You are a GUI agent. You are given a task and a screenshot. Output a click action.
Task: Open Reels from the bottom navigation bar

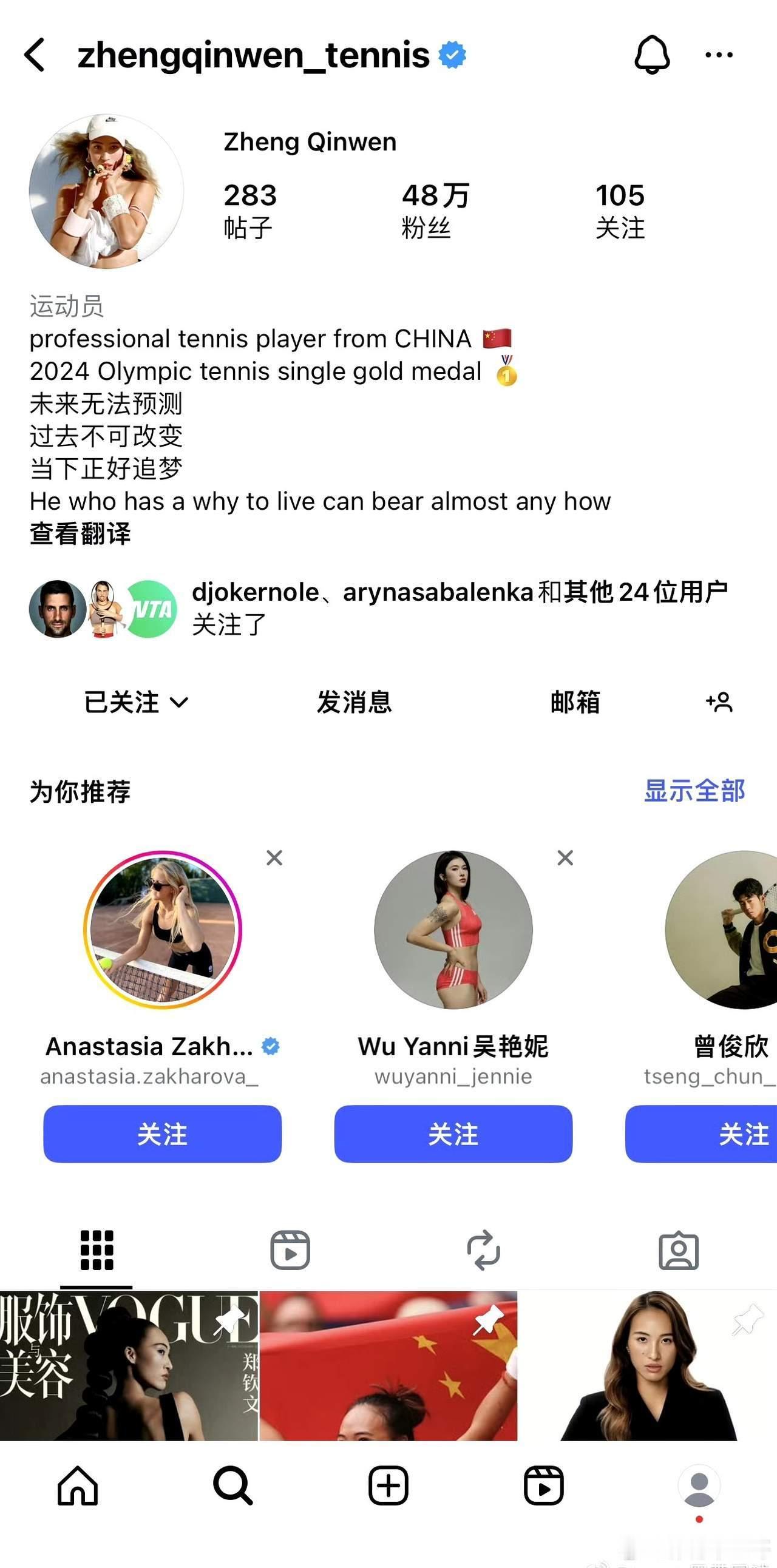click(545, 1486)
